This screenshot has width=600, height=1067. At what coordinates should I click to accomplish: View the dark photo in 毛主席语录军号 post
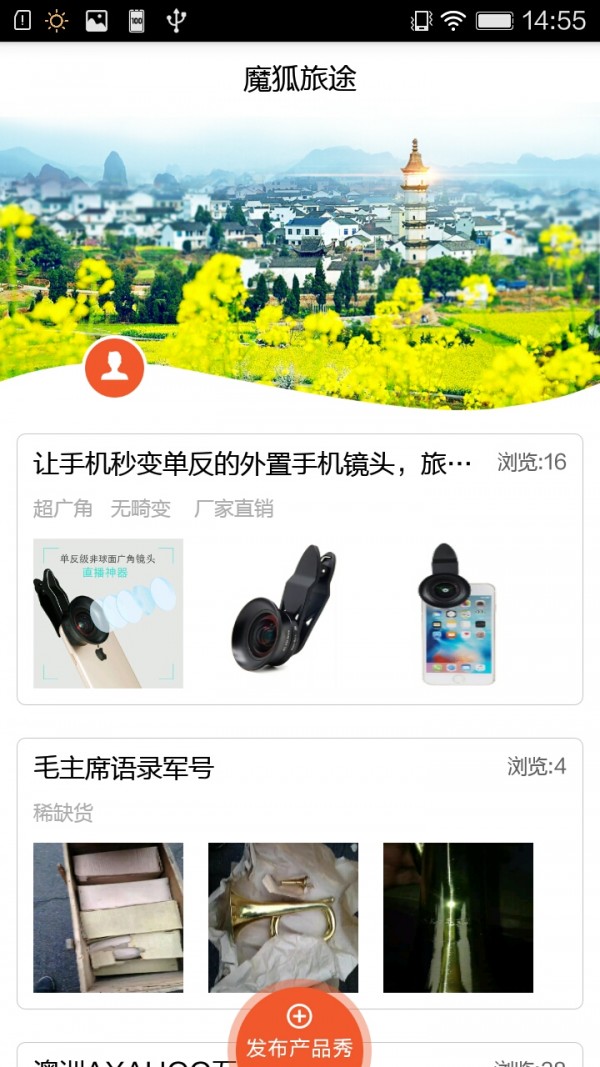[458, 917]
